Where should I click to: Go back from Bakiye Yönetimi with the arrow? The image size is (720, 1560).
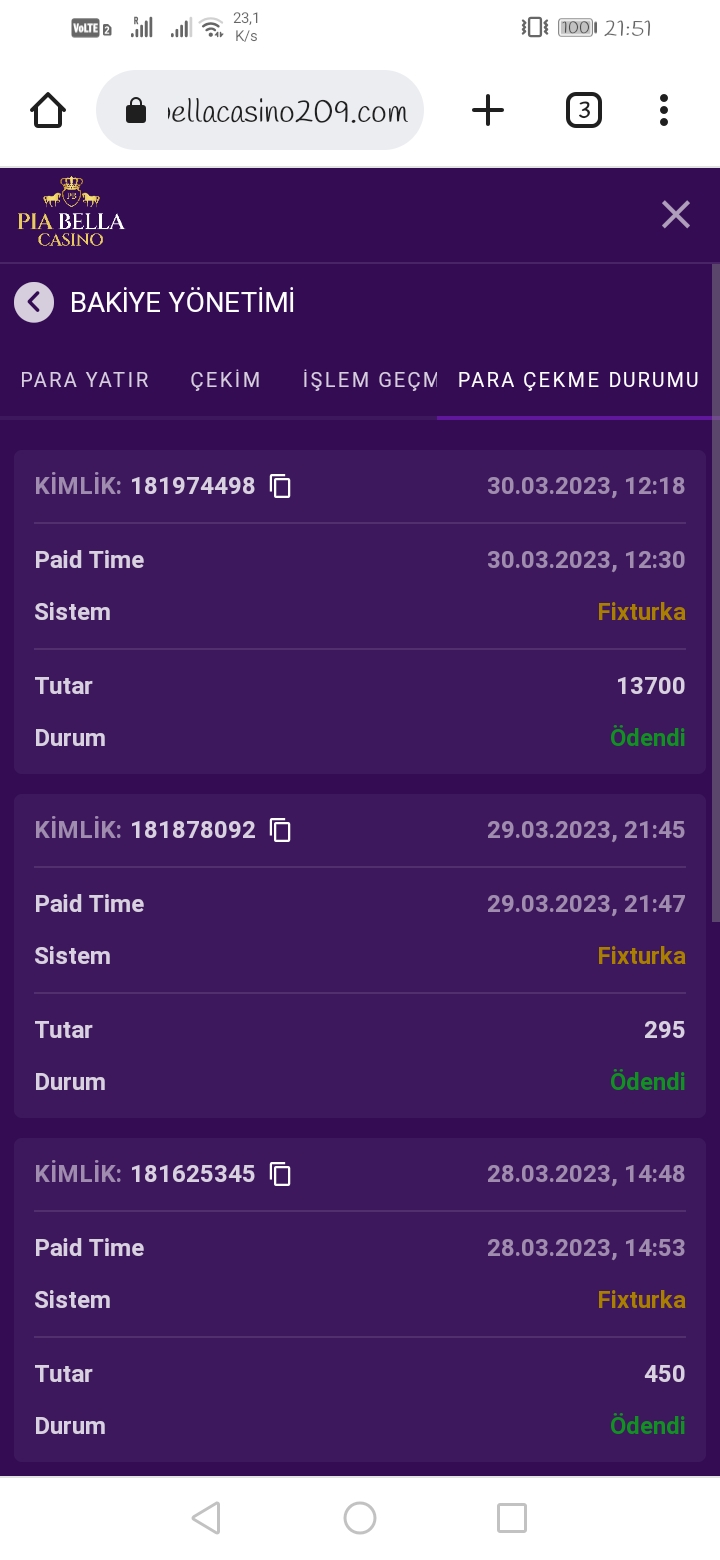tap(33, 302)
